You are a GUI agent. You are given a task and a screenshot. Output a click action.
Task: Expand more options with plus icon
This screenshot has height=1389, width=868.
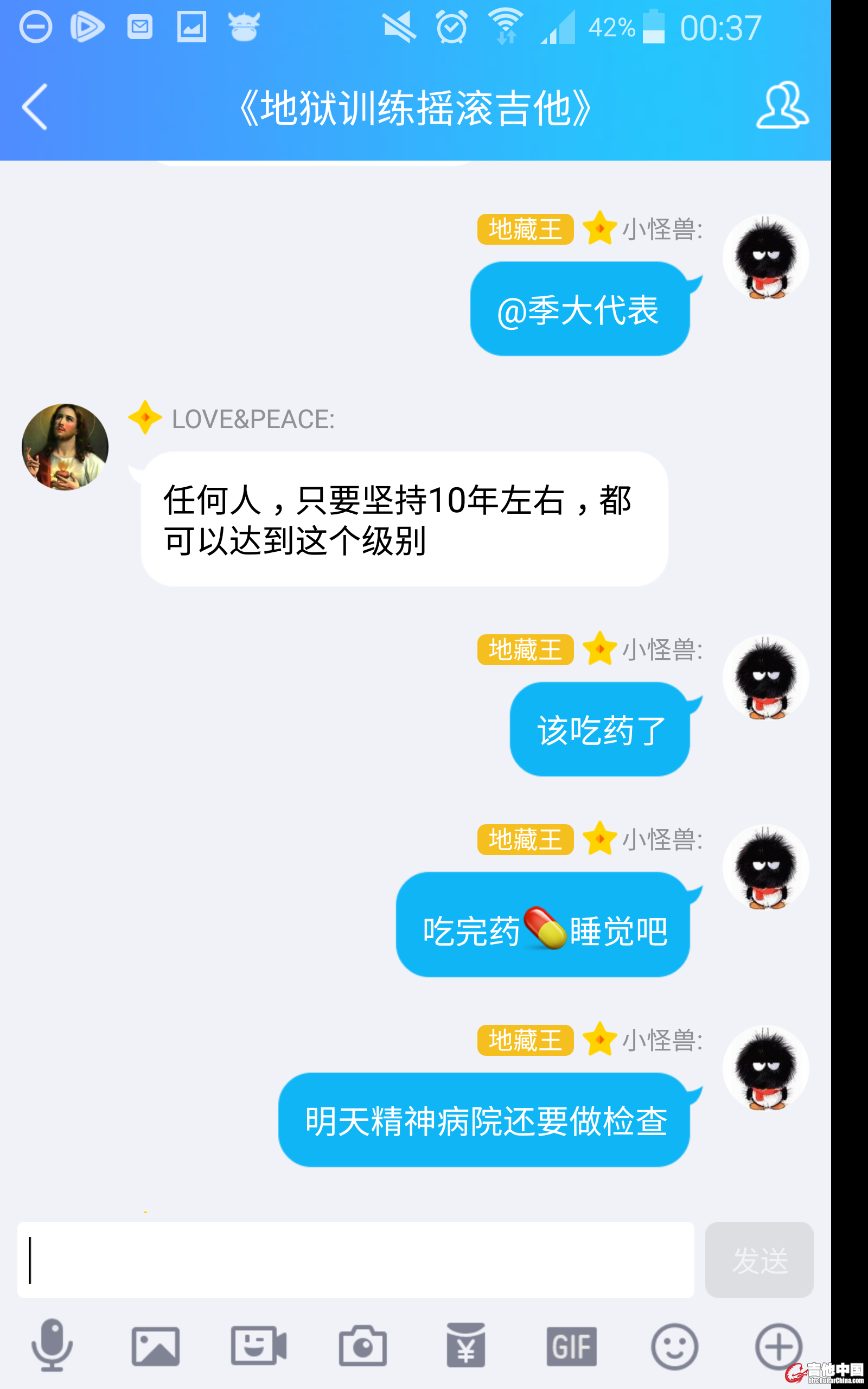click(x=778, y=1346)
